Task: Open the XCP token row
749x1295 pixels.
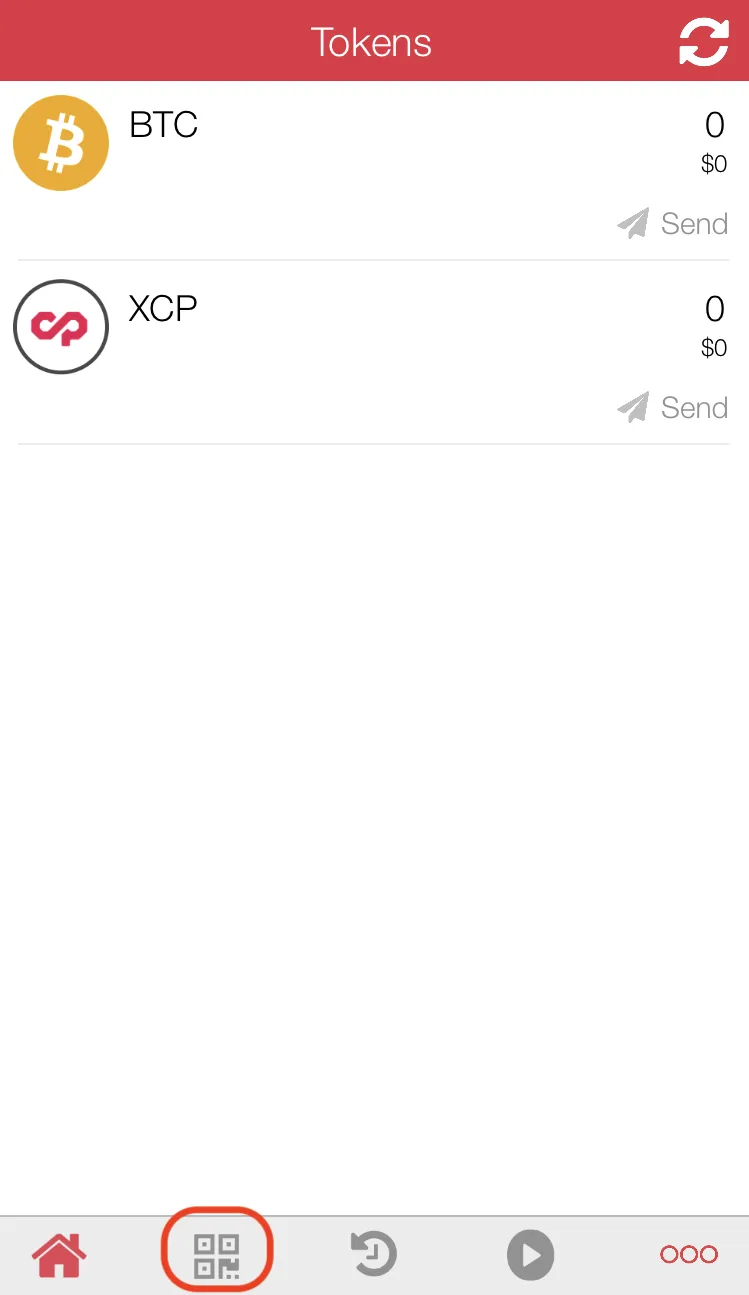Action: (x=374, y=353)
